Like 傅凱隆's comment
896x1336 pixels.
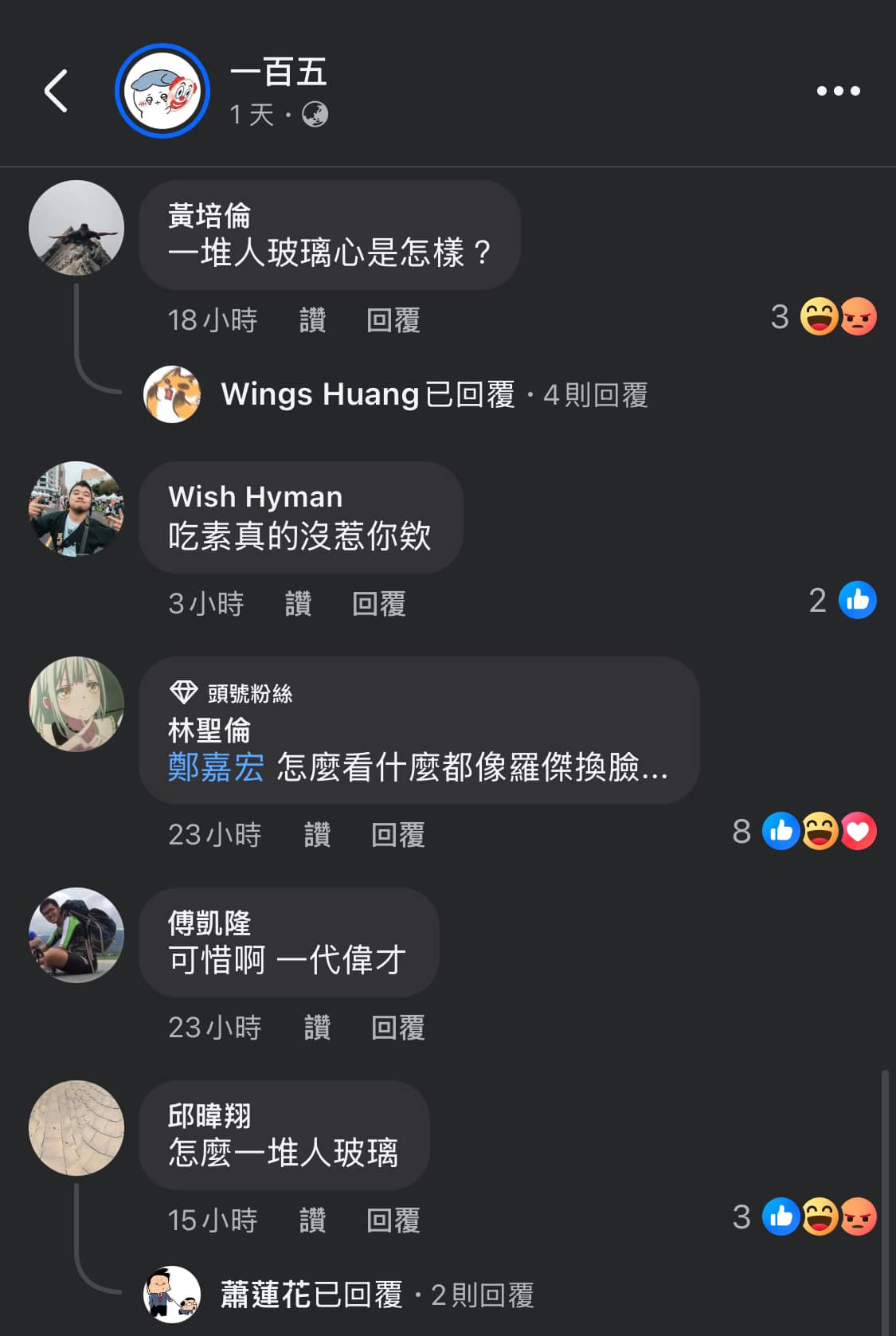(317, 1028)
